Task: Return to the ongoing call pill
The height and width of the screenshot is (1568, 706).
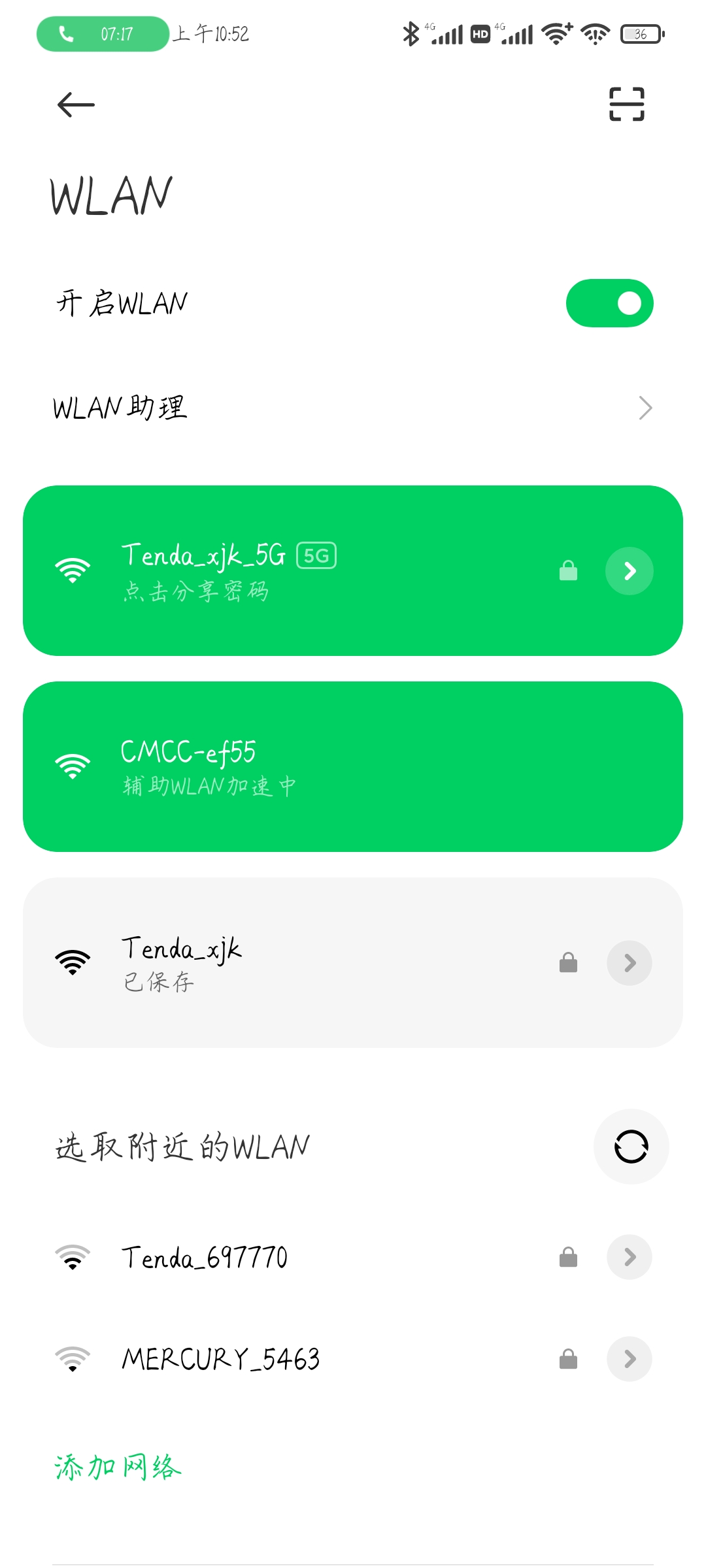Action: (103, 34)
